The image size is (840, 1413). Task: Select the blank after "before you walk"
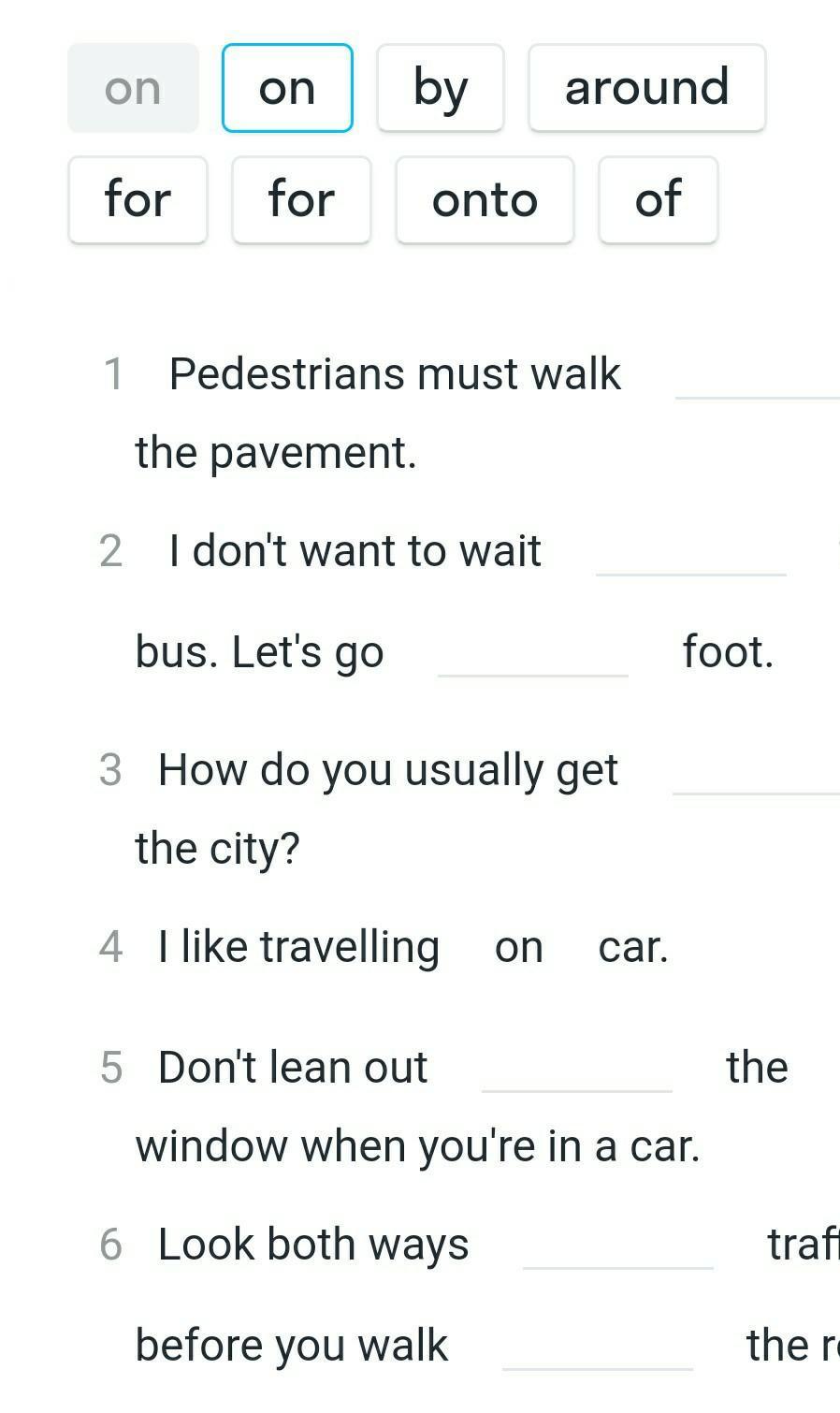click(598, 1346)
